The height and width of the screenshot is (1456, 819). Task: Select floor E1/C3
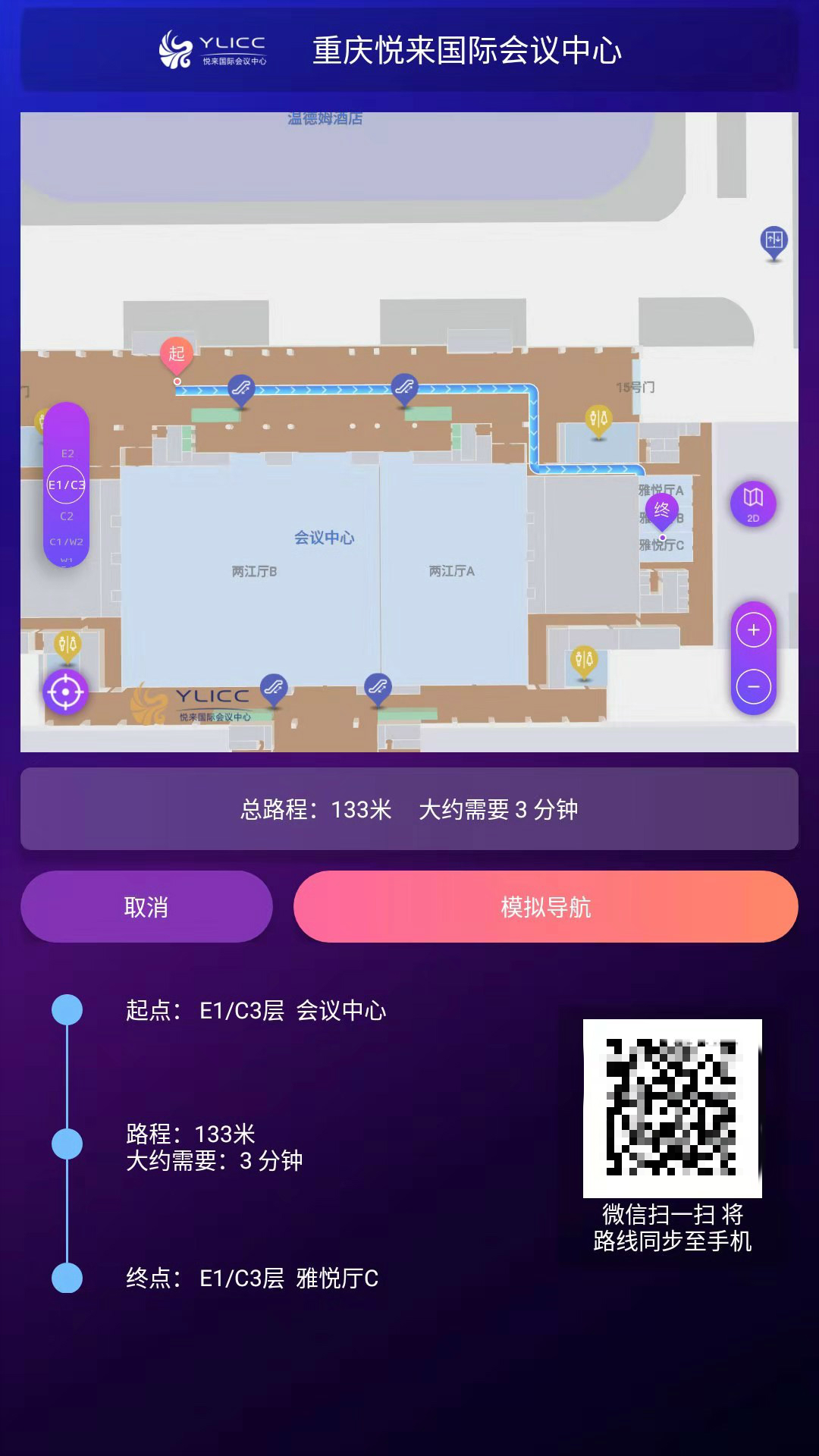point(67,485)
